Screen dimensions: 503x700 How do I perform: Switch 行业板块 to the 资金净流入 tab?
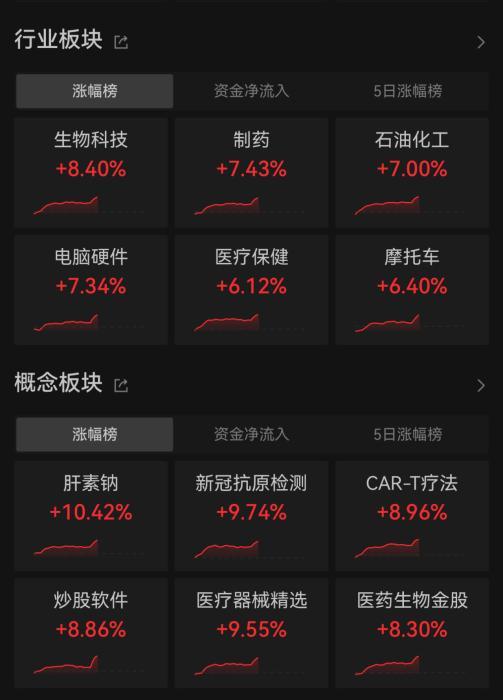tap(251, 91)
